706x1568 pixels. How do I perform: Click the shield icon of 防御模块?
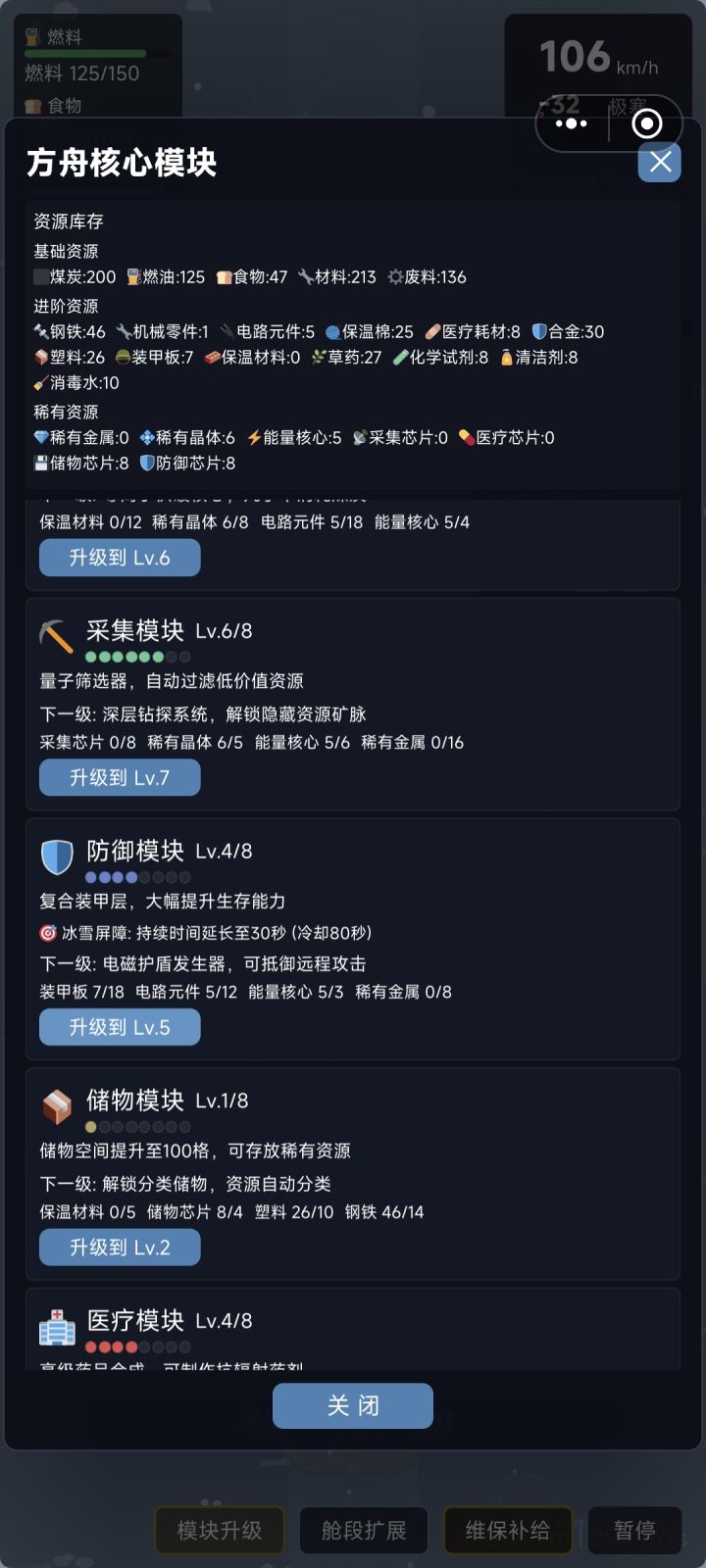coord(57,856)
